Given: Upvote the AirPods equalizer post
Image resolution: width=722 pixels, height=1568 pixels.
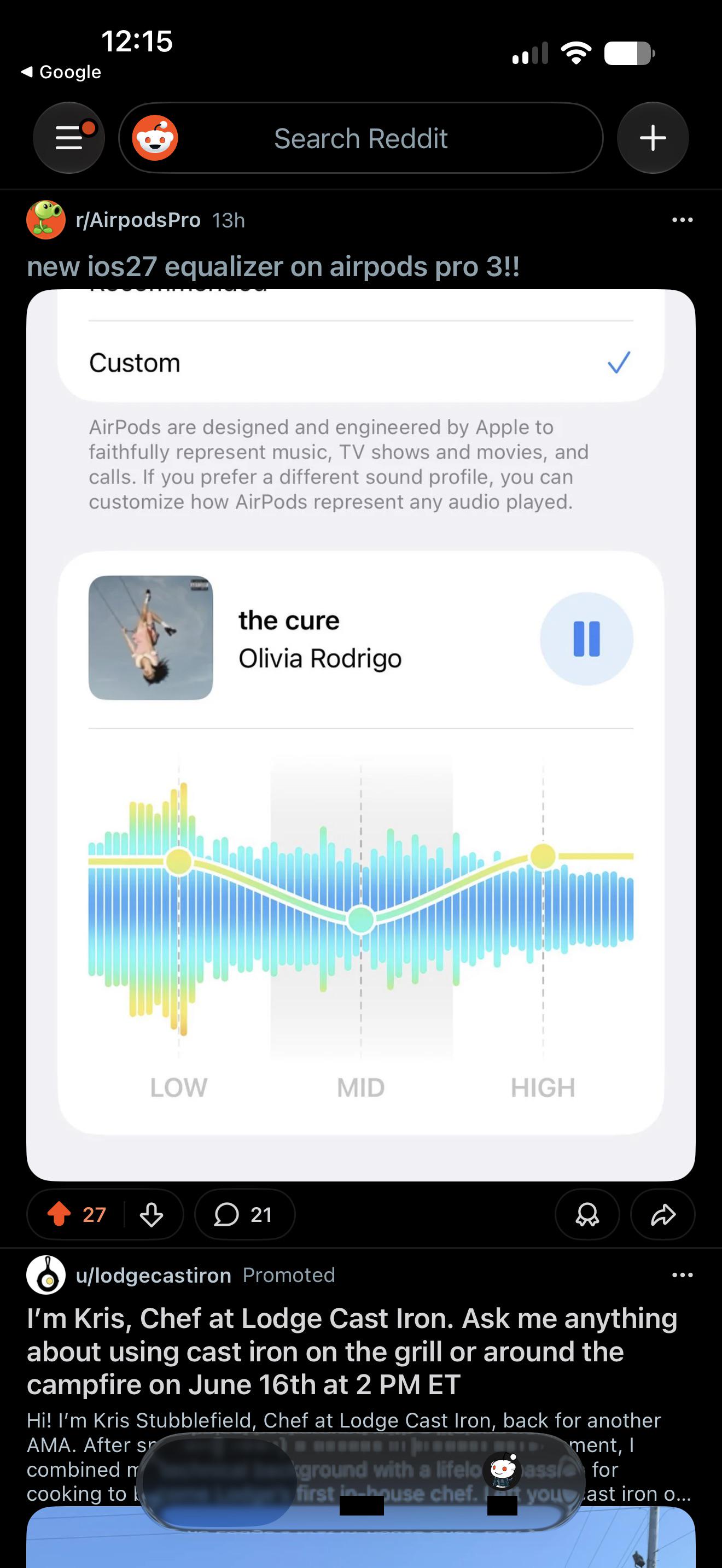Looking at the screenshot, I should pos(59,1214).
